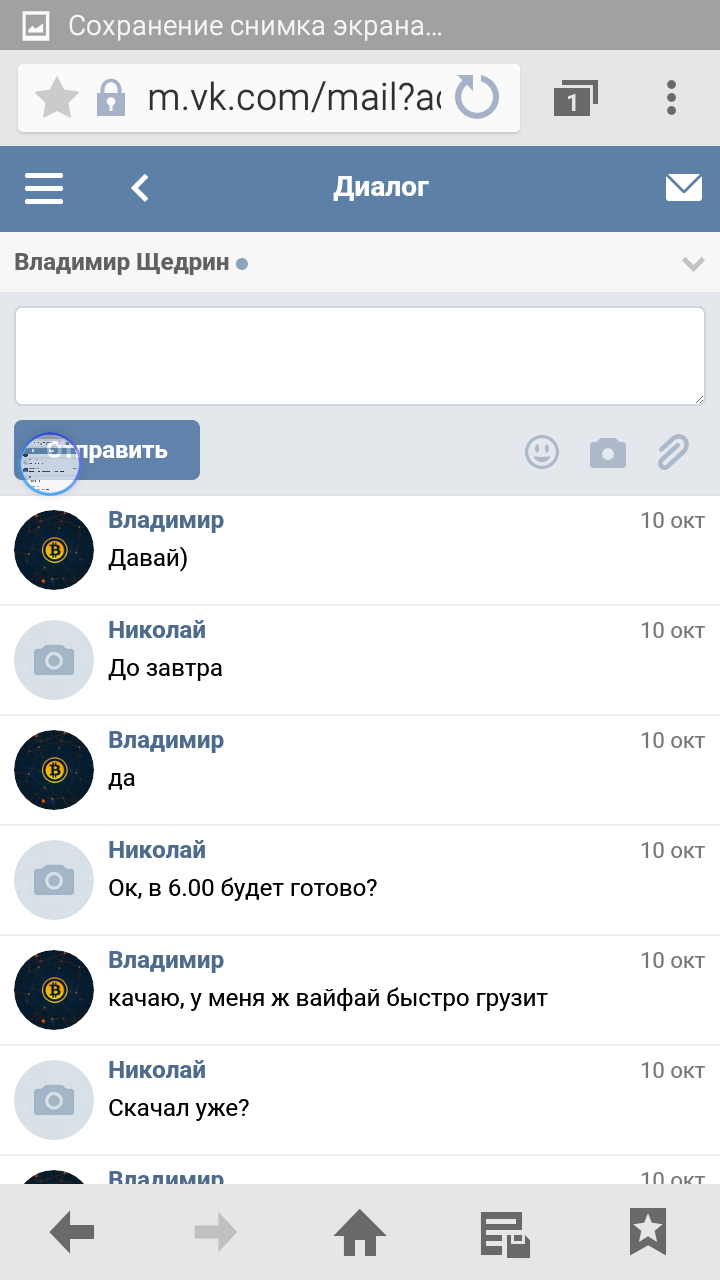This screenshot has height=1280, width=720.
Task: Bookmark this page with the star
Action: 57,98
